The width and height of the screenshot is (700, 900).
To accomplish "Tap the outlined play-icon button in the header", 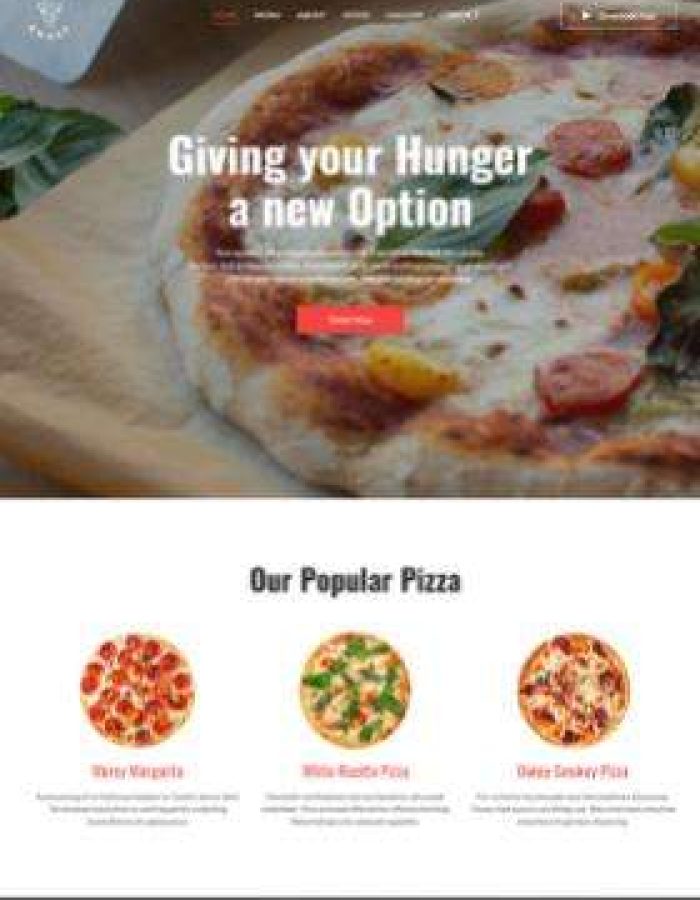I will point(620,15).
